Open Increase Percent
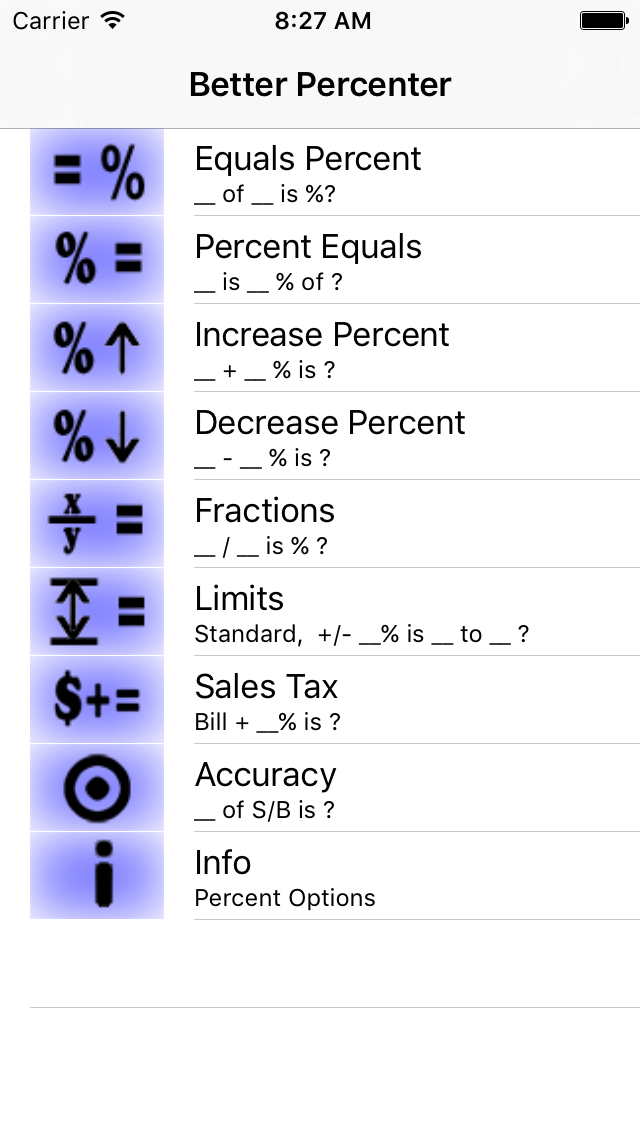This screenshot has height=1136, width=640. coord(320,348)
